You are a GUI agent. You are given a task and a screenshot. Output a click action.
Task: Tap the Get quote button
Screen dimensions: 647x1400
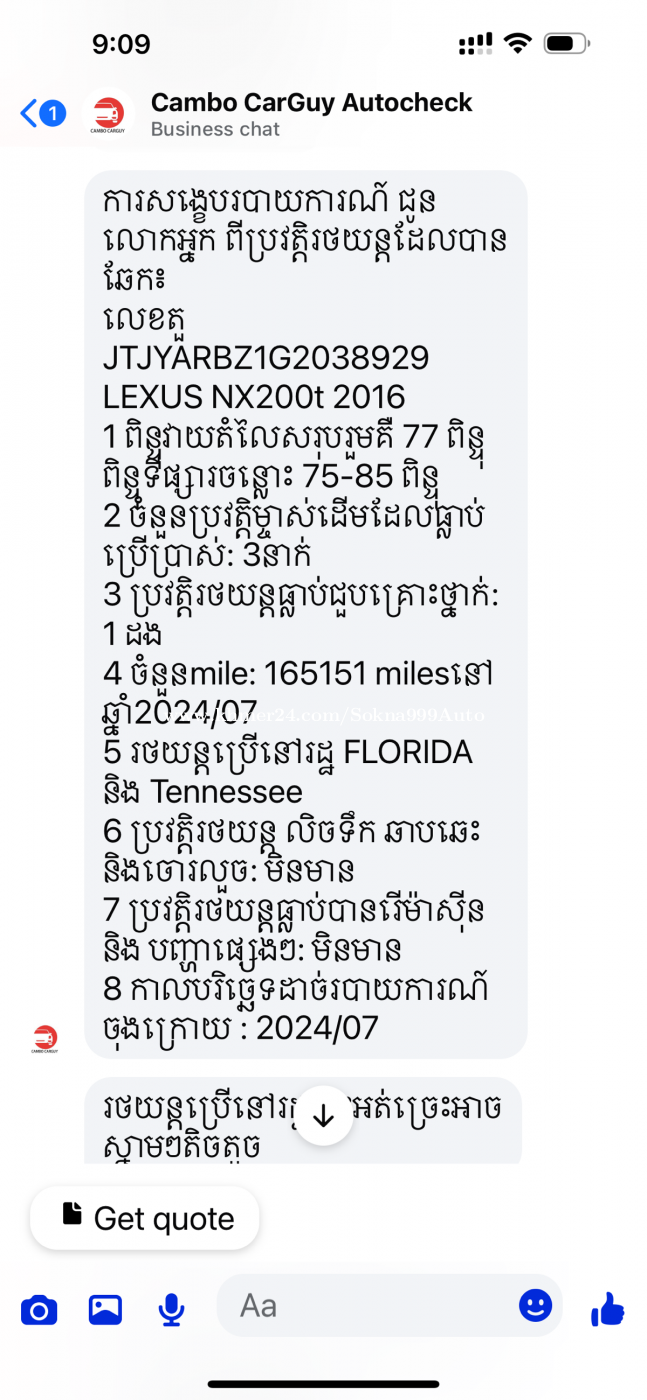point(145,1218)
